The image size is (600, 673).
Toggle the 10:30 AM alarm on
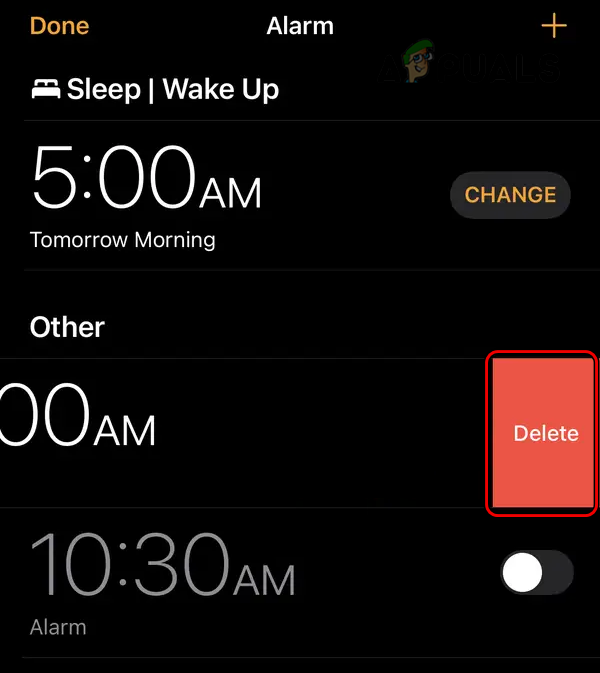(x=536, y=573)
